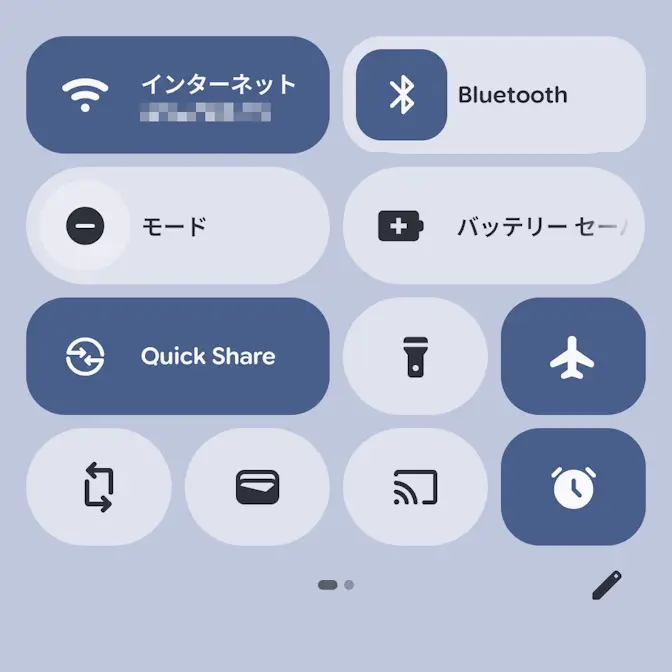Turn on the flashlight
Screen dimensions: 672x672
click(x=415, y=356)
